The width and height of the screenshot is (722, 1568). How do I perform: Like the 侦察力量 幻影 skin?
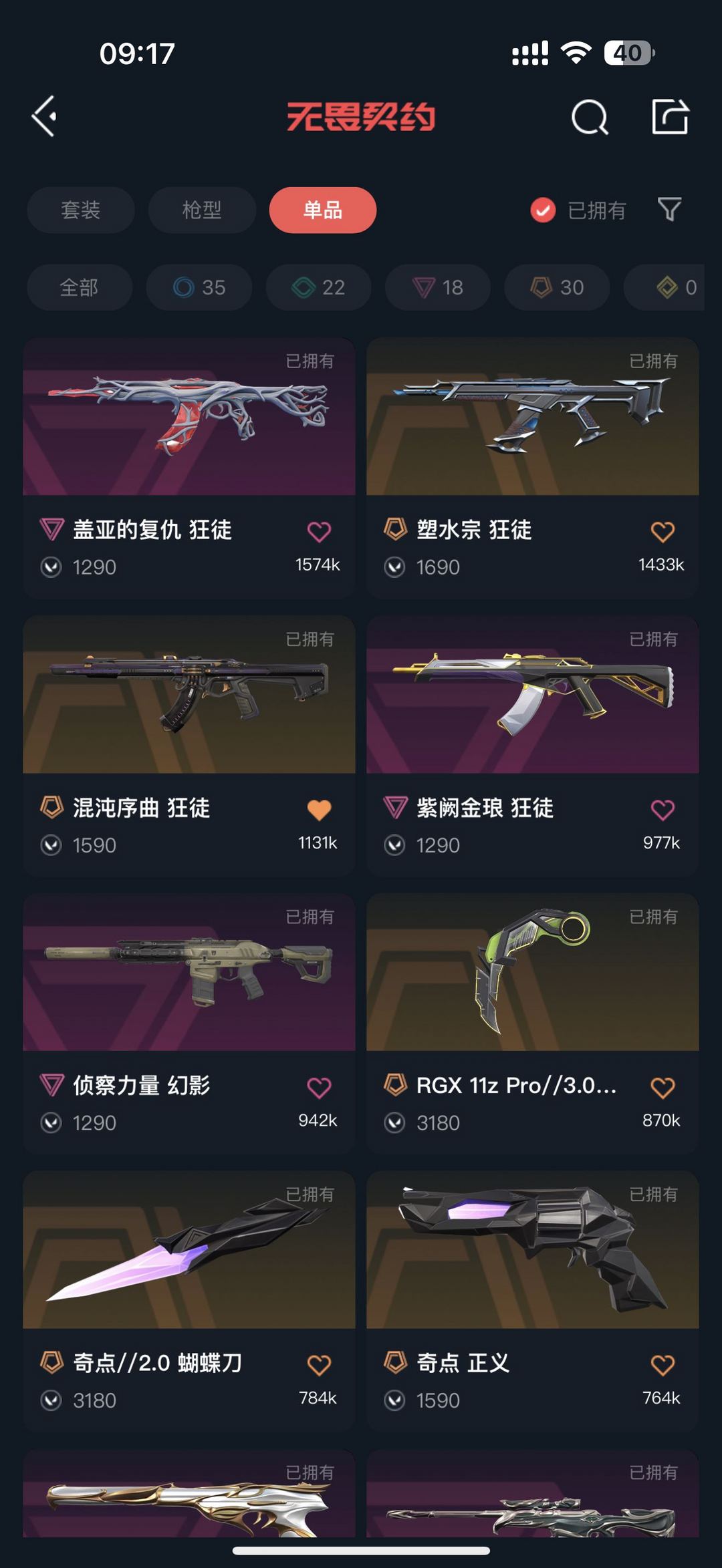(319, 1088)
